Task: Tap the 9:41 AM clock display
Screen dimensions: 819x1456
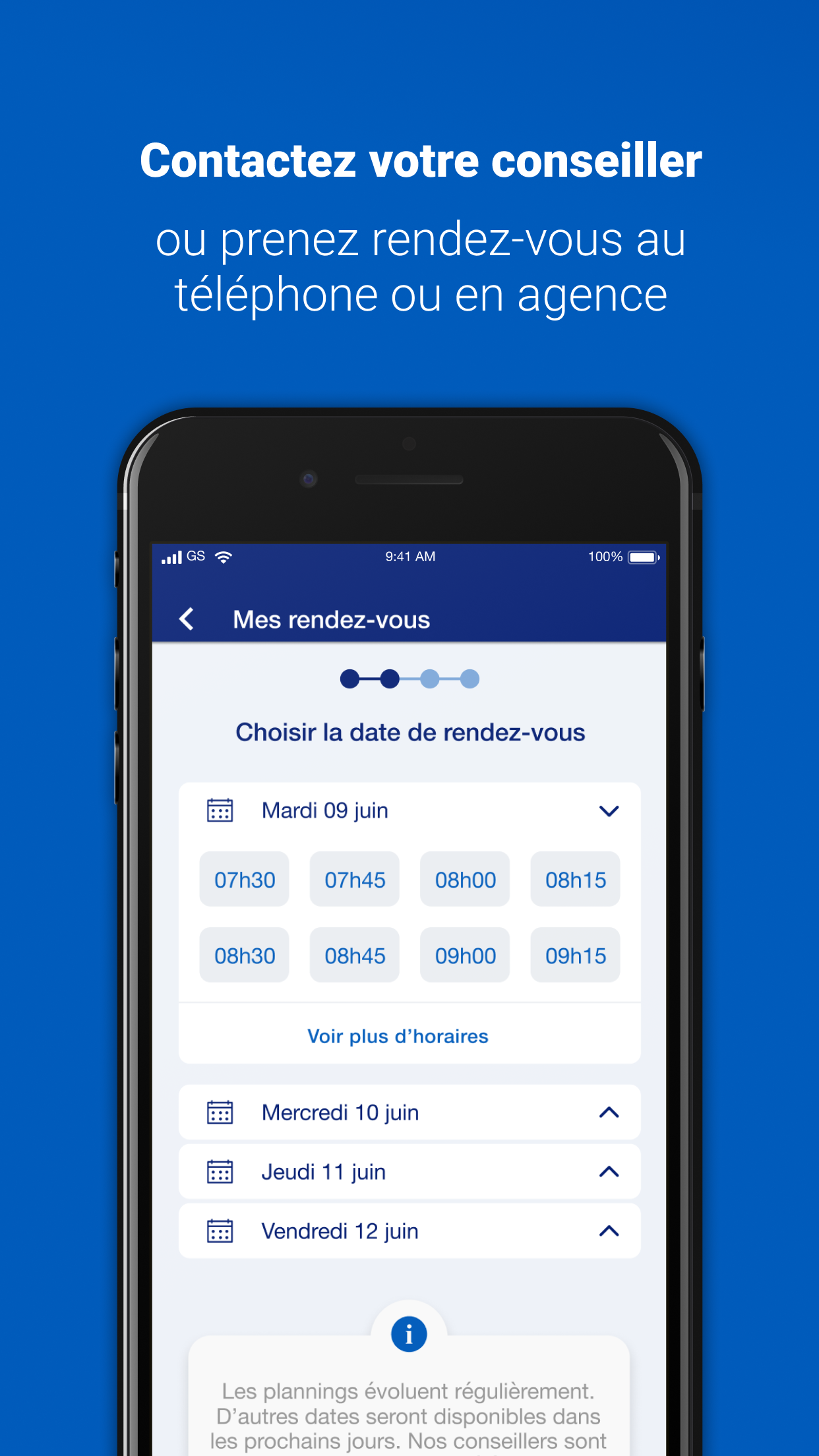Action: pos(409,556)
